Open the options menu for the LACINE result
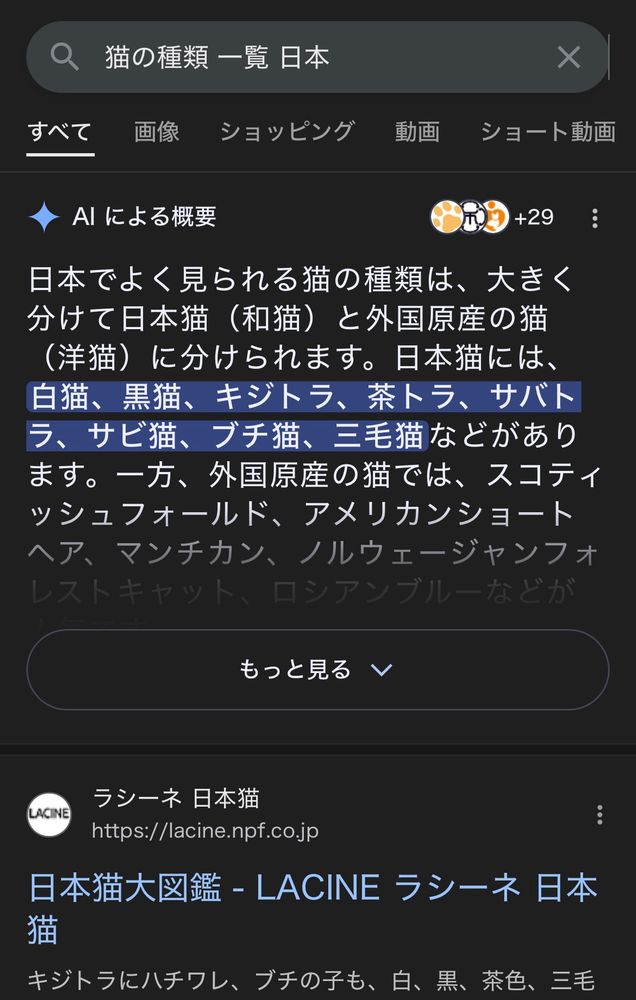636x1000 pixels. [x=599, y=814]
